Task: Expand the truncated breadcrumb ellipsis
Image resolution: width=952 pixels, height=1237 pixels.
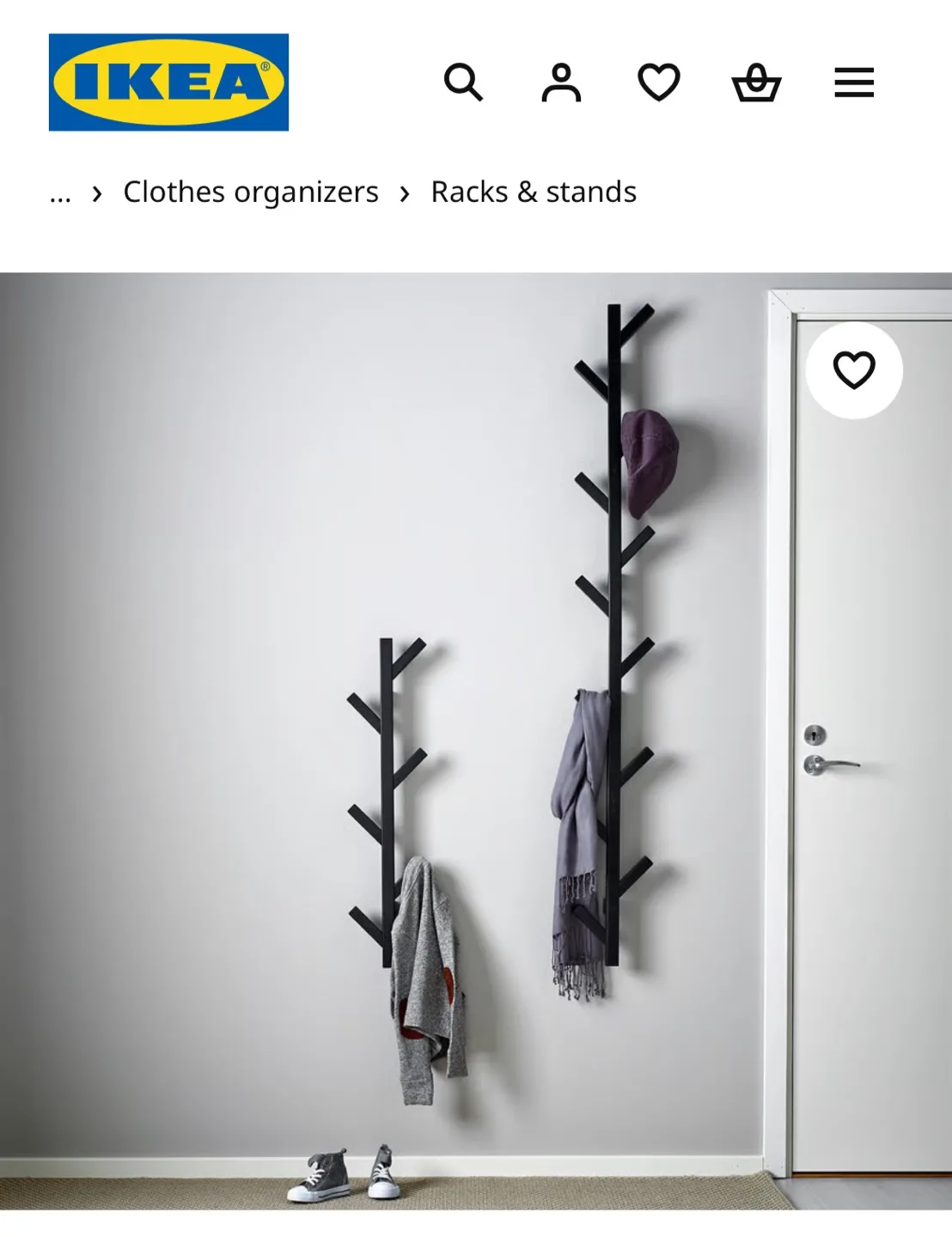Action: (59, 192)
